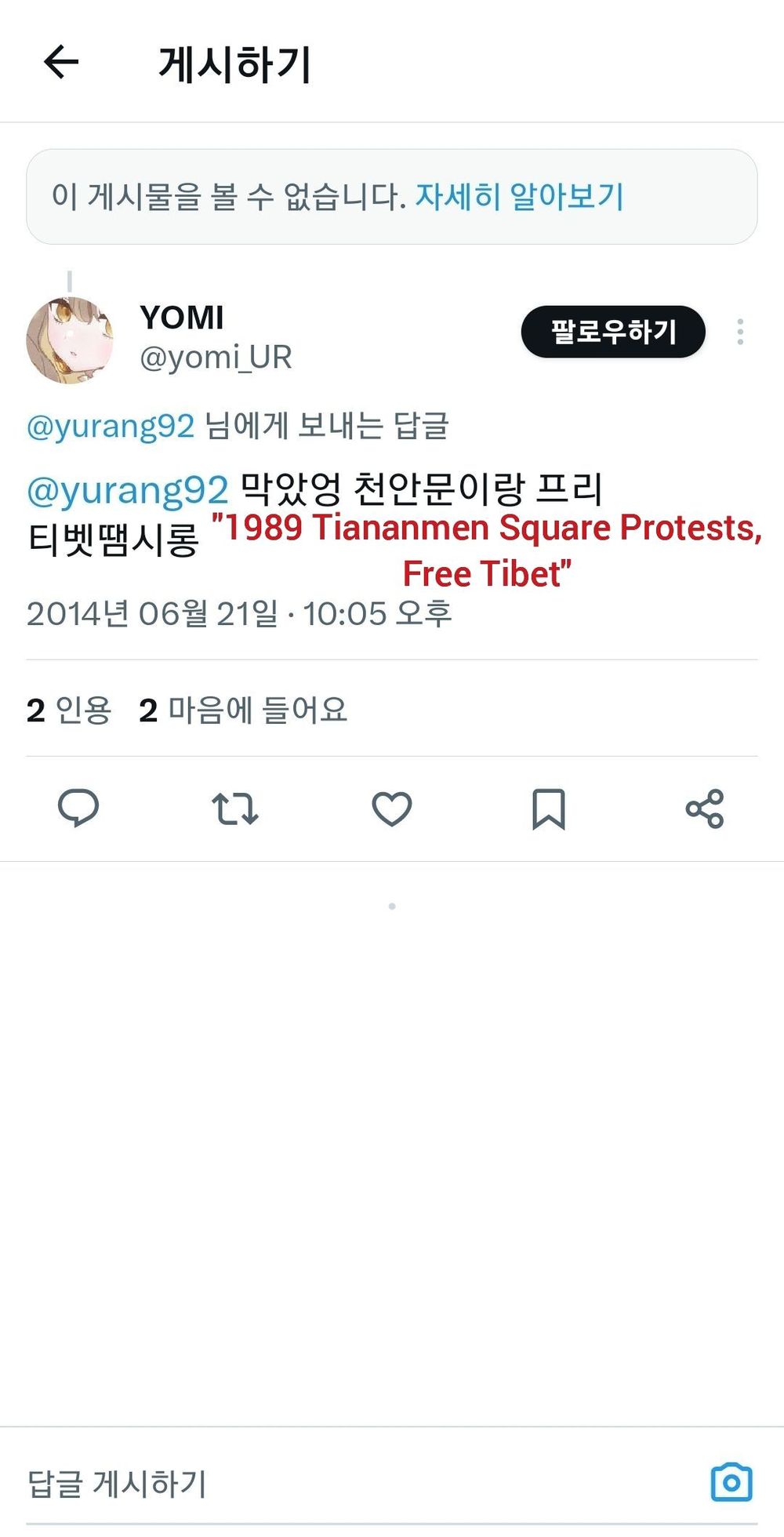Open the three-dot overflow menu
This screenshot has height=1537, width=784.
click(739, 332)
